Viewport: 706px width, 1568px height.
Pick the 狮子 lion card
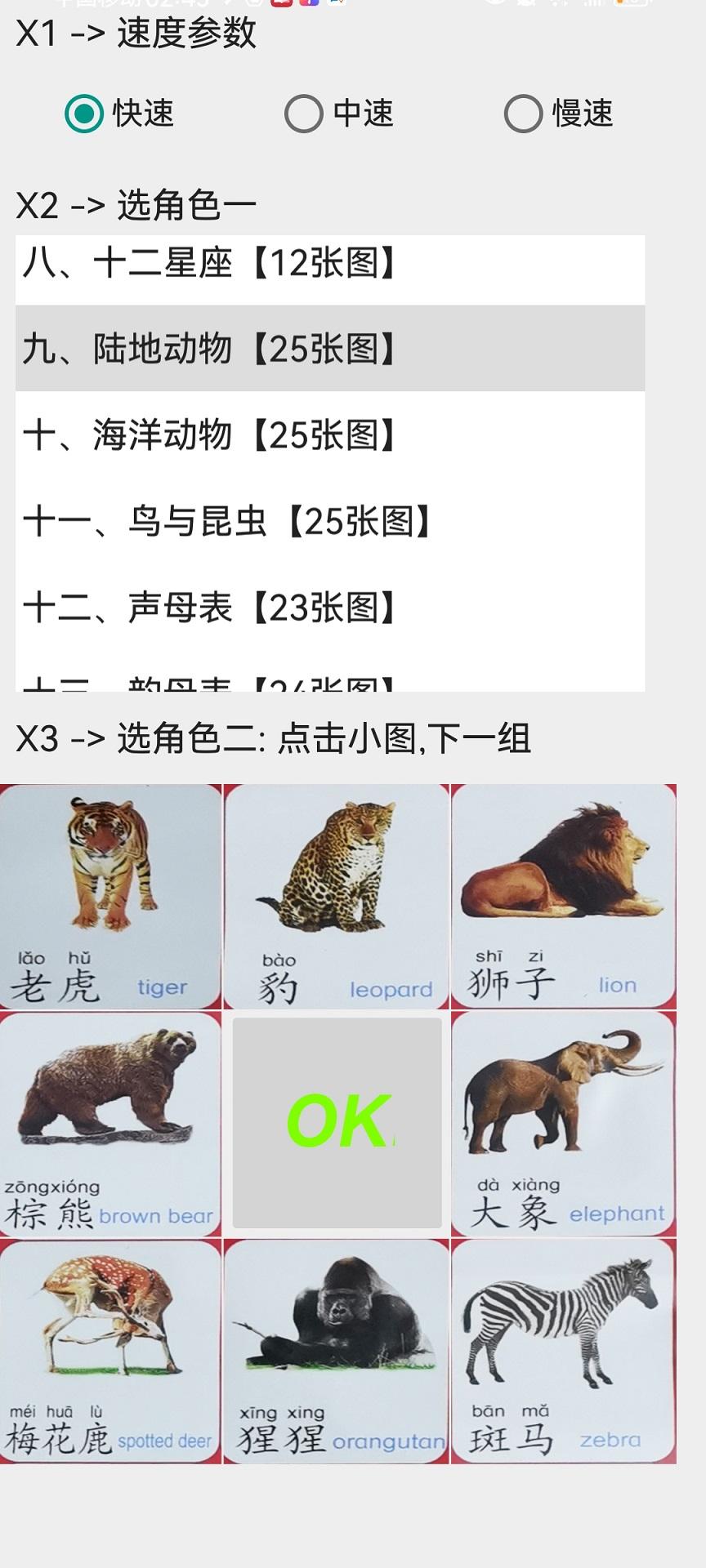563,896
